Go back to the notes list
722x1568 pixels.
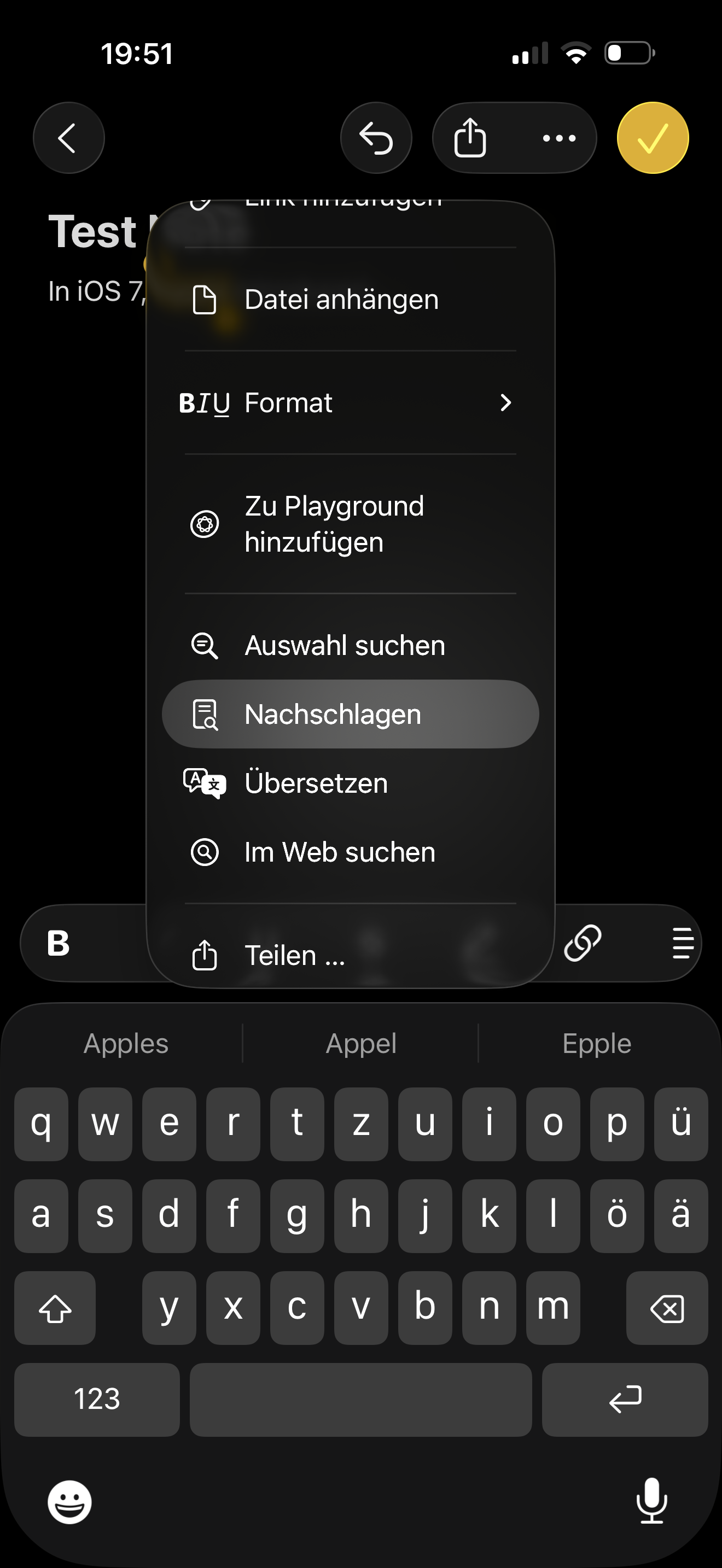coord(68,138)
